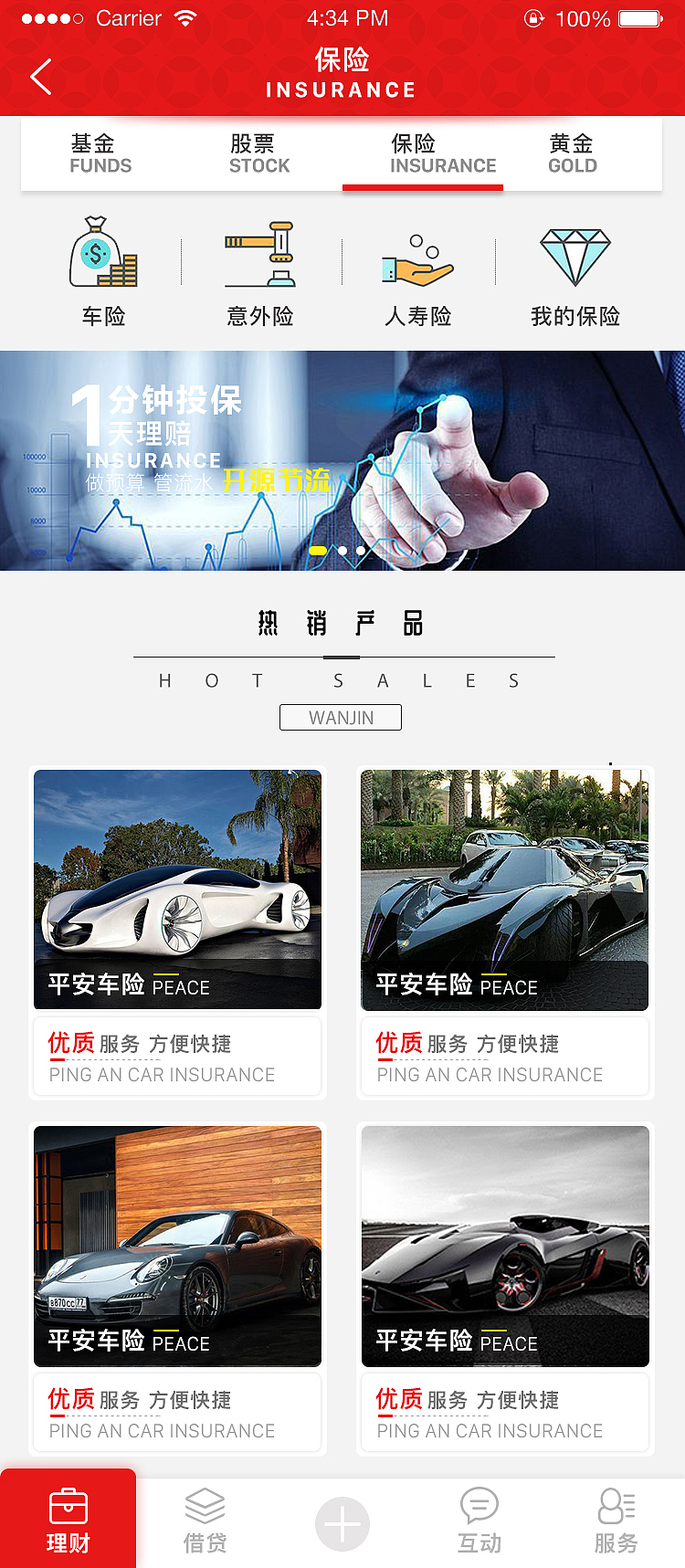The height and width of the screenshot is (1568, 685).
Task: Open the black supercar 平安车险 card
Action: (x=505, y=889)
